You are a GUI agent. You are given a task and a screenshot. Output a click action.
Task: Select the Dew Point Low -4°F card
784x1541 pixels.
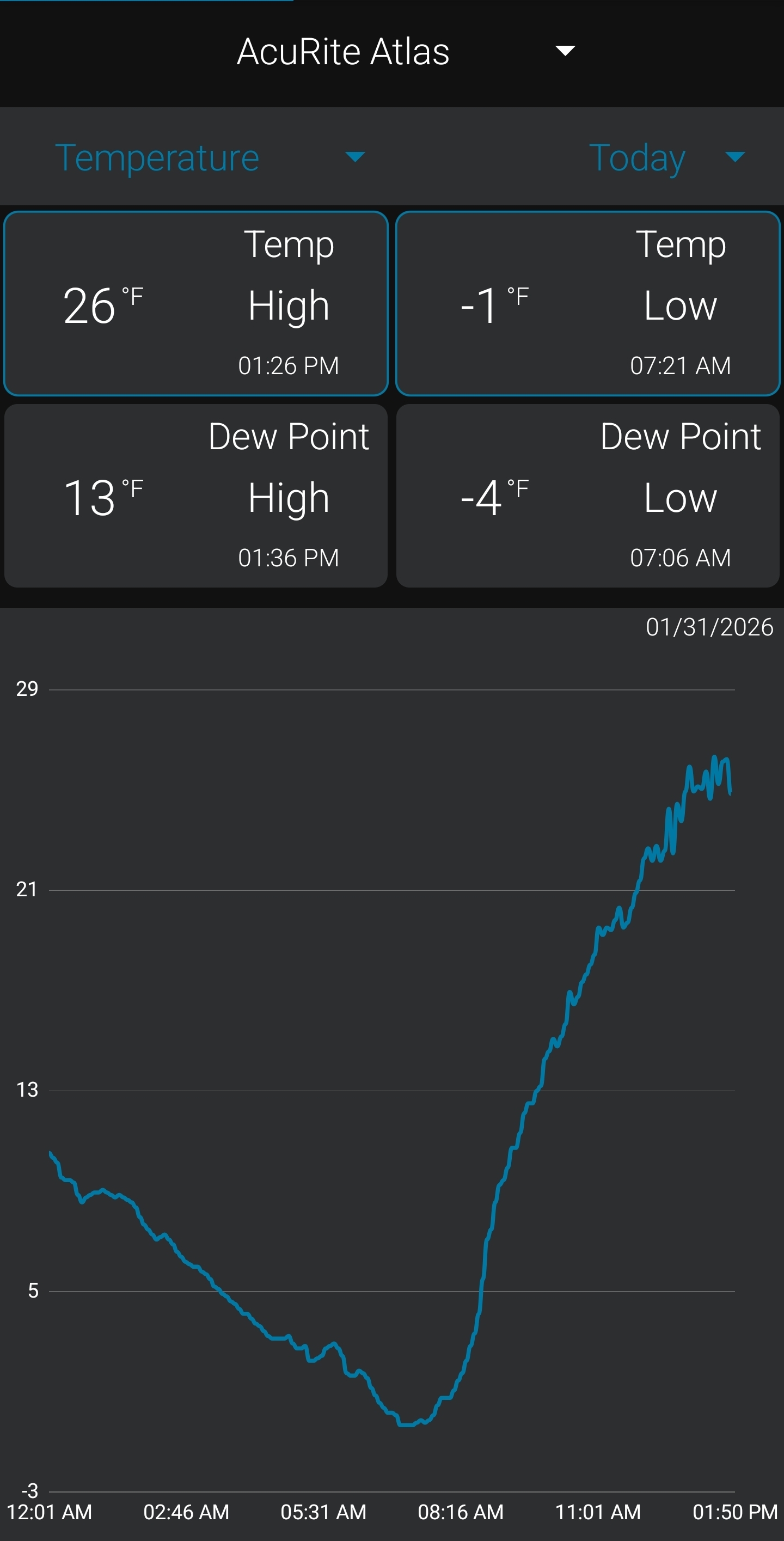tap(588, 496)
